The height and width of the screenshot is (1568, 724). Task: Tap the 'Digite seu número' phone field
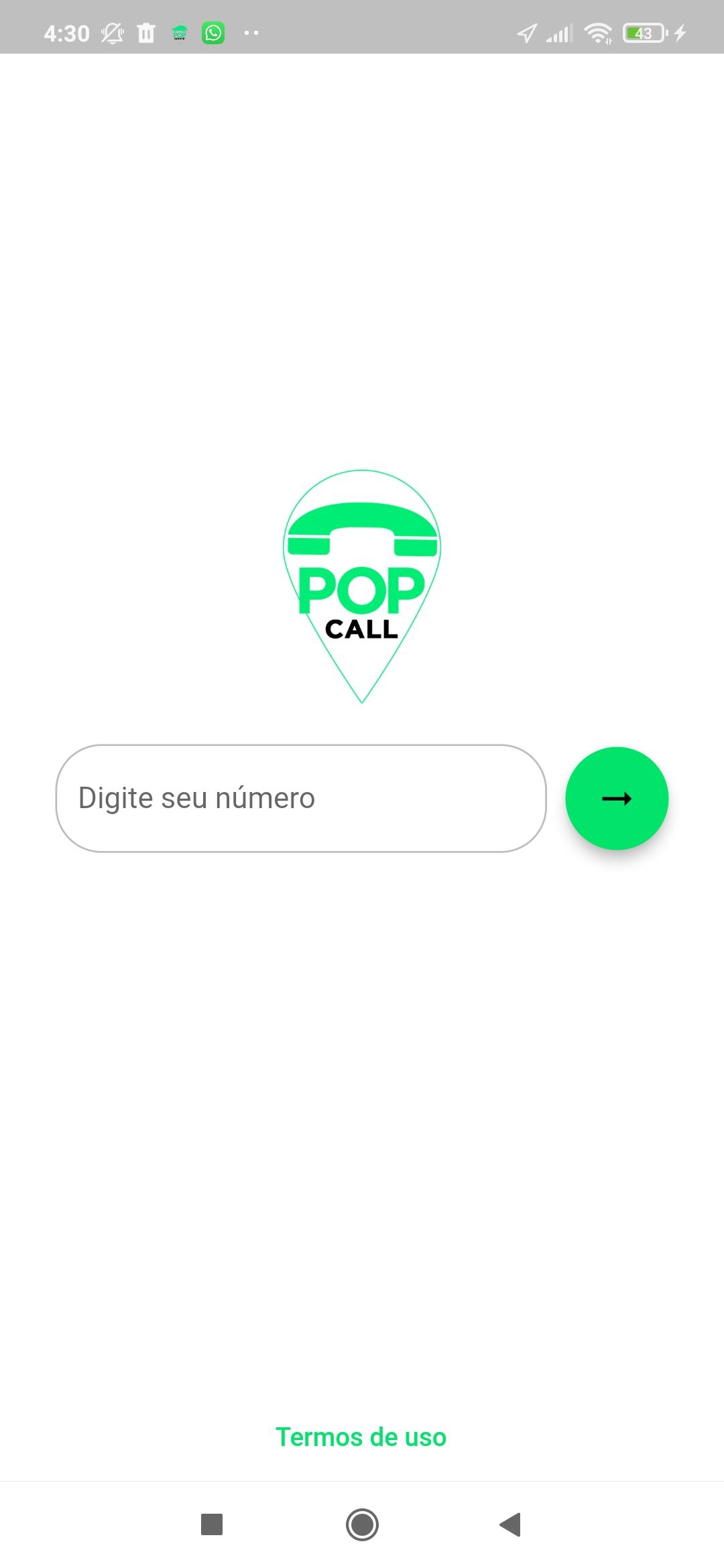click(x=301, y=798)
